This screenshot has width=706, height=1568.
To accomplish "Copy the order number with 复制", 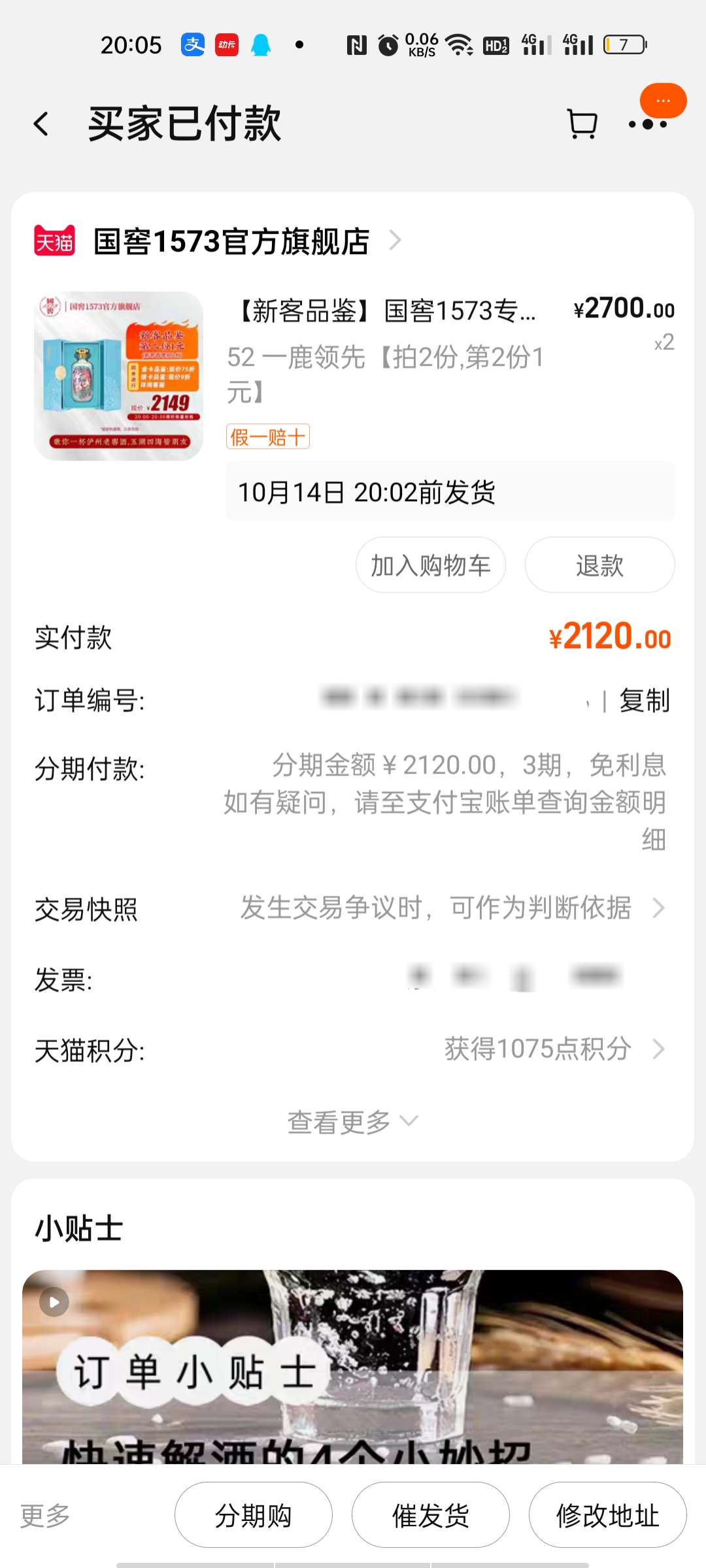I will (x=644, y=700).
